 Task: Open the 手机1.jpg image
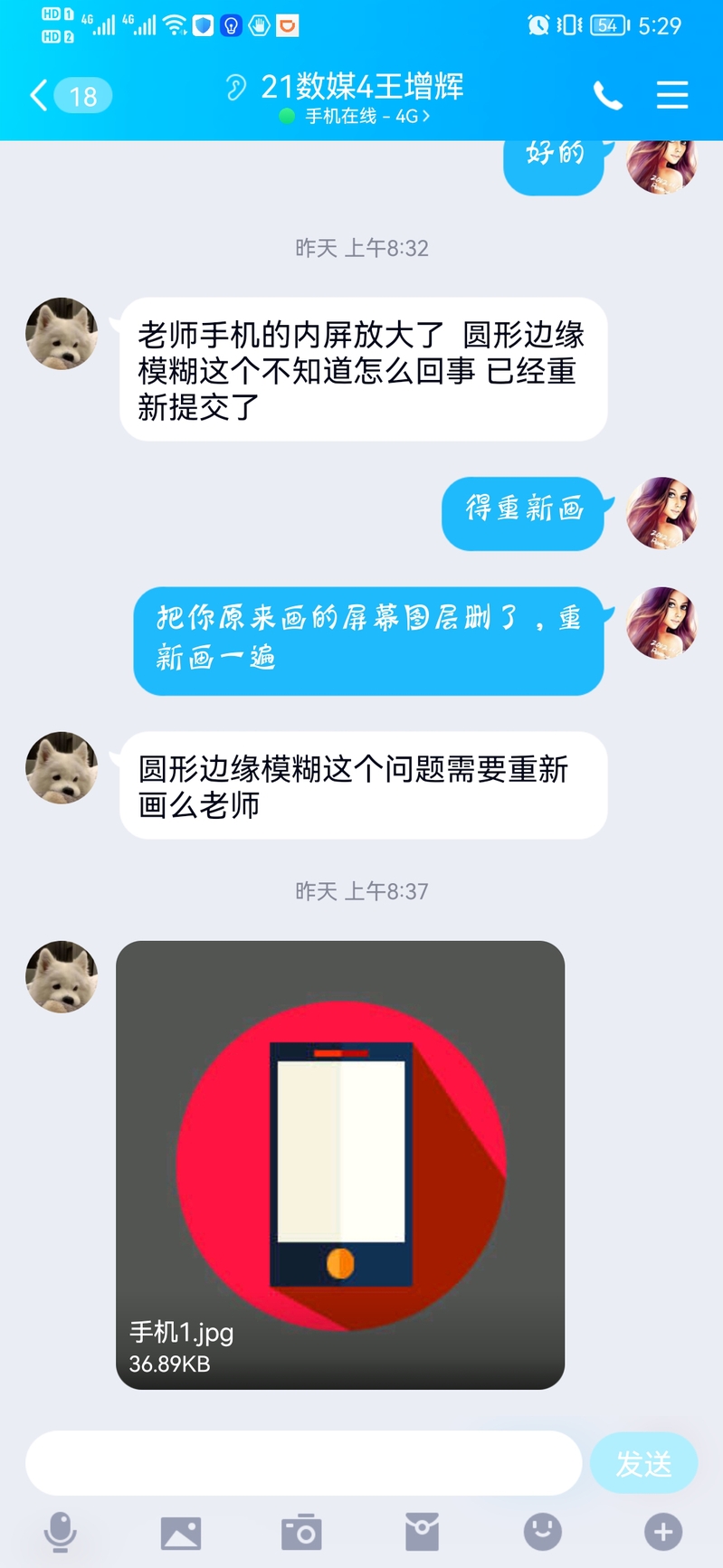(x=340, y=1164)
